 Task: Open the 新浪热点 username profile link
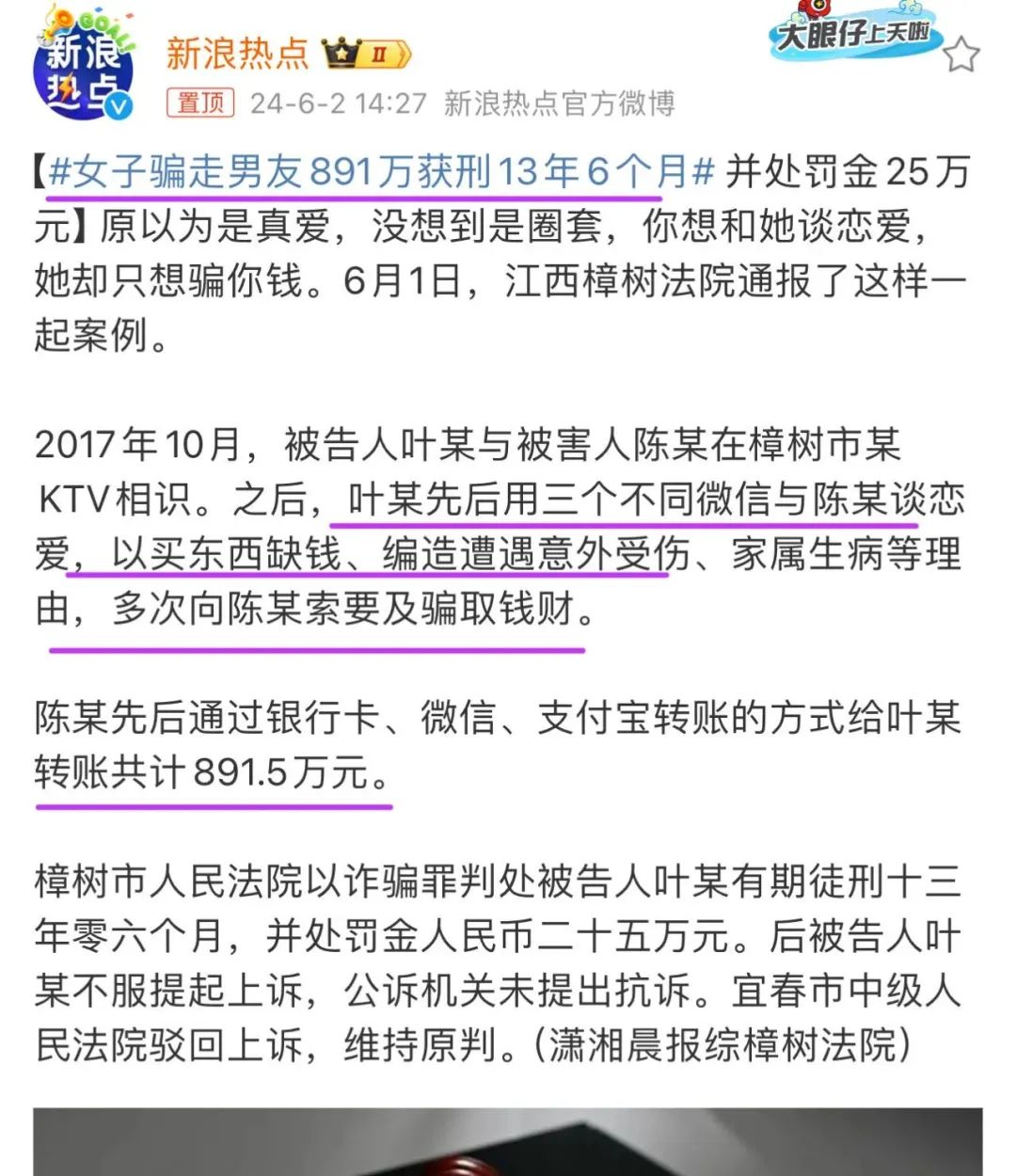[x=237, y=53]
